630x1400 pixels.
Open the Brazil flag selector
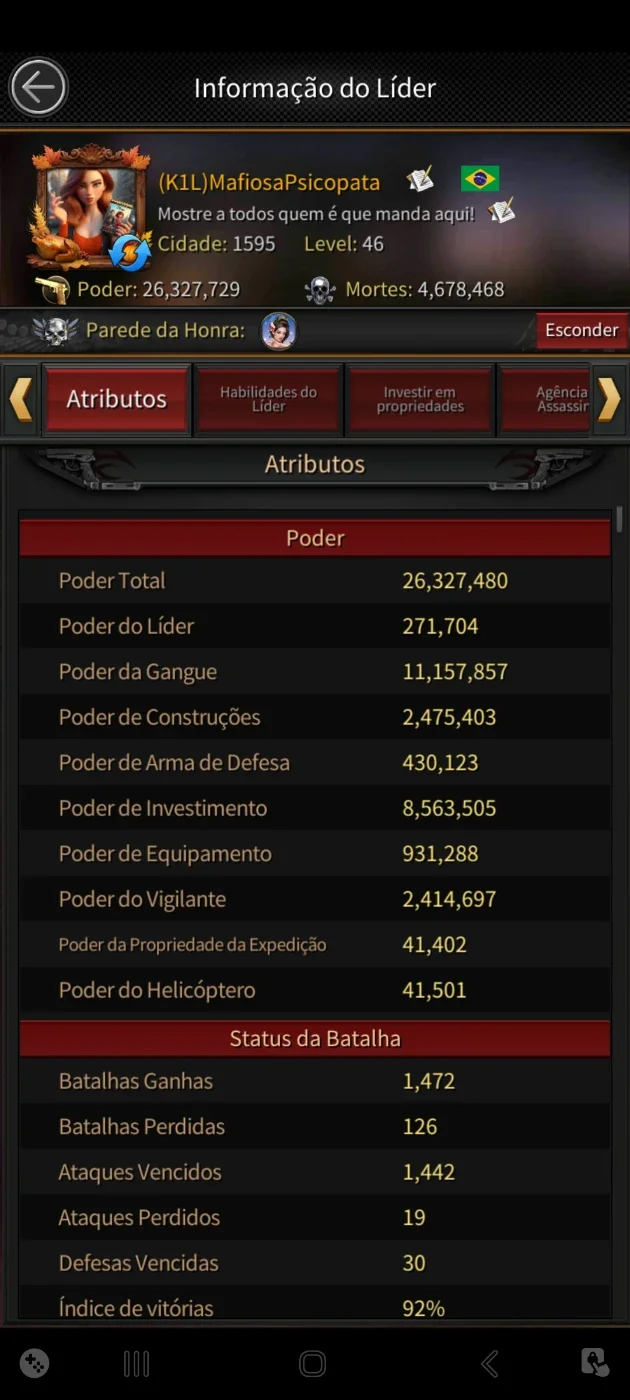tap(480, 179)
